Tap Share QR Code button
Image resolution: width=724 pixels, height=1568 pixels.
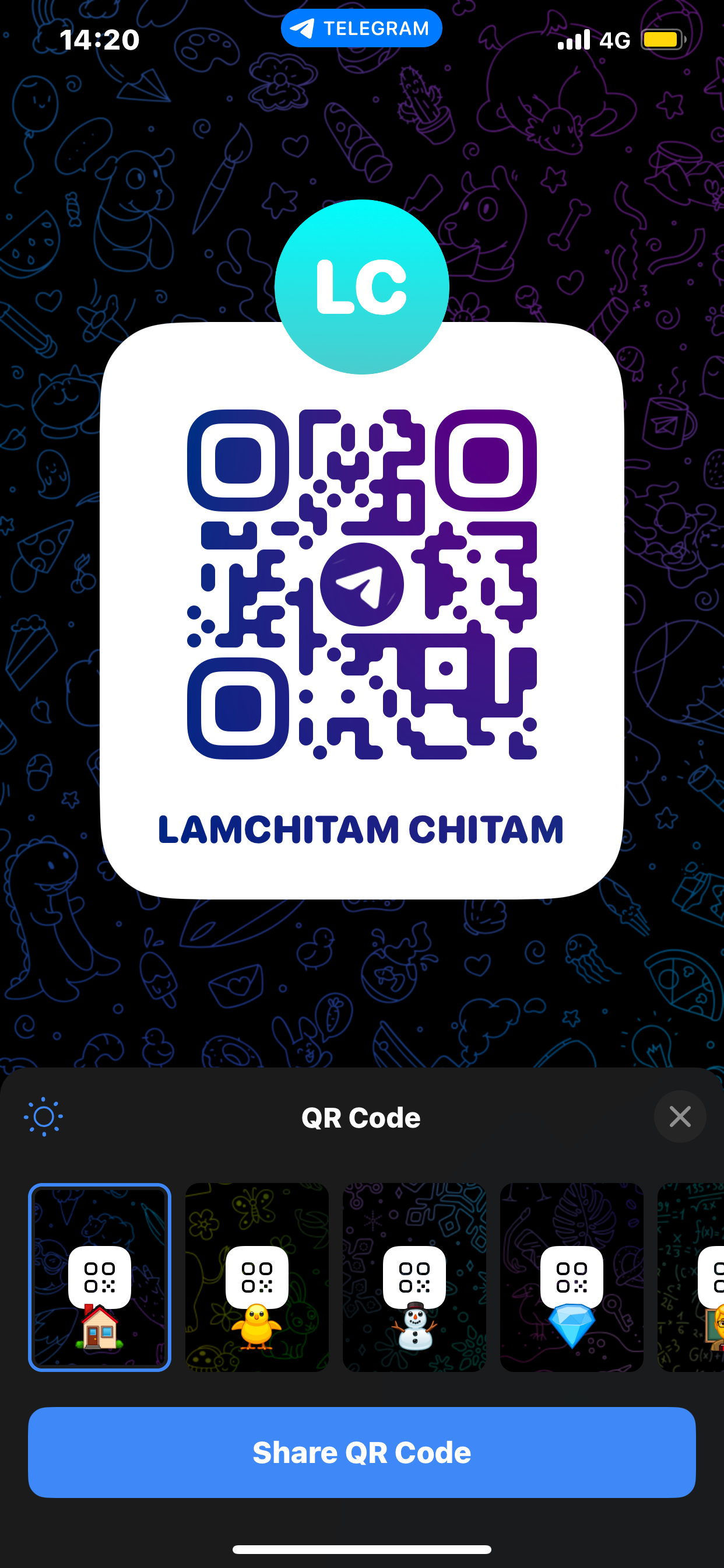click(362, 1452)
